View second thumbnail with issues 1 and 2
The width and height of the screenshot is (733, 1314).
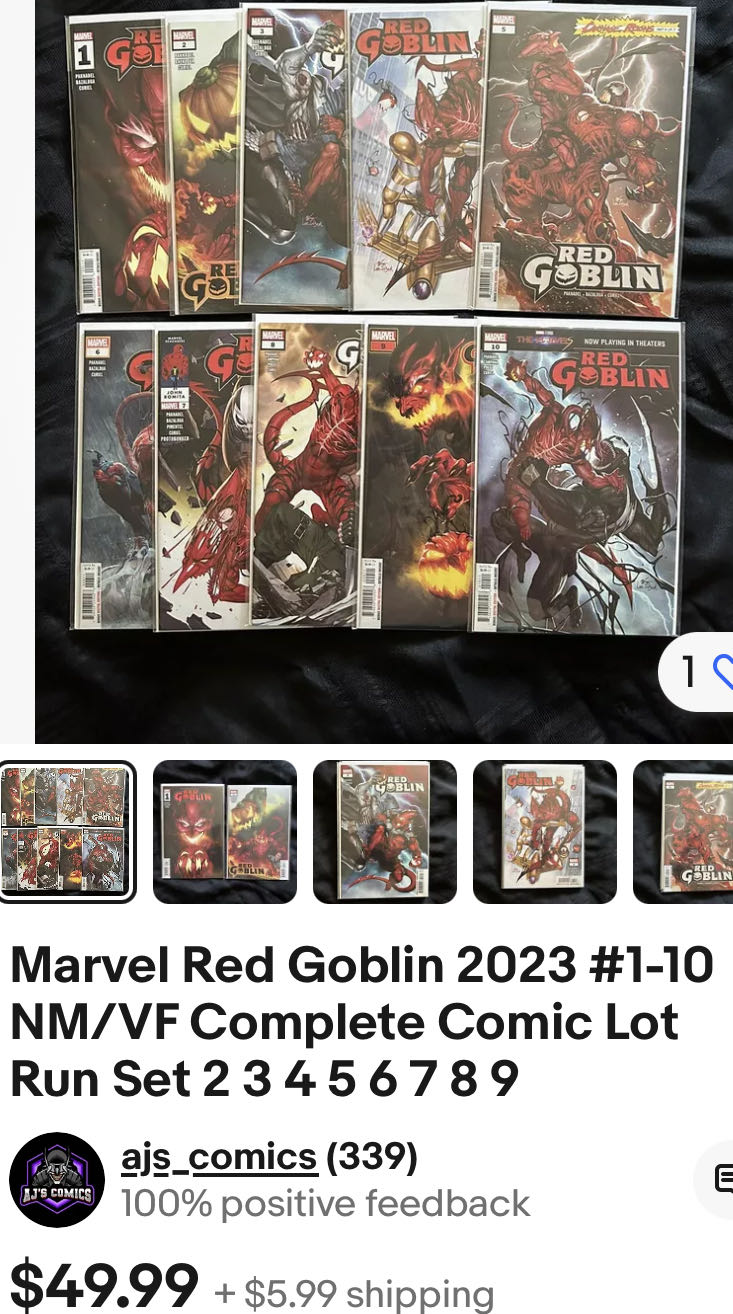click(x=225, y=832)
